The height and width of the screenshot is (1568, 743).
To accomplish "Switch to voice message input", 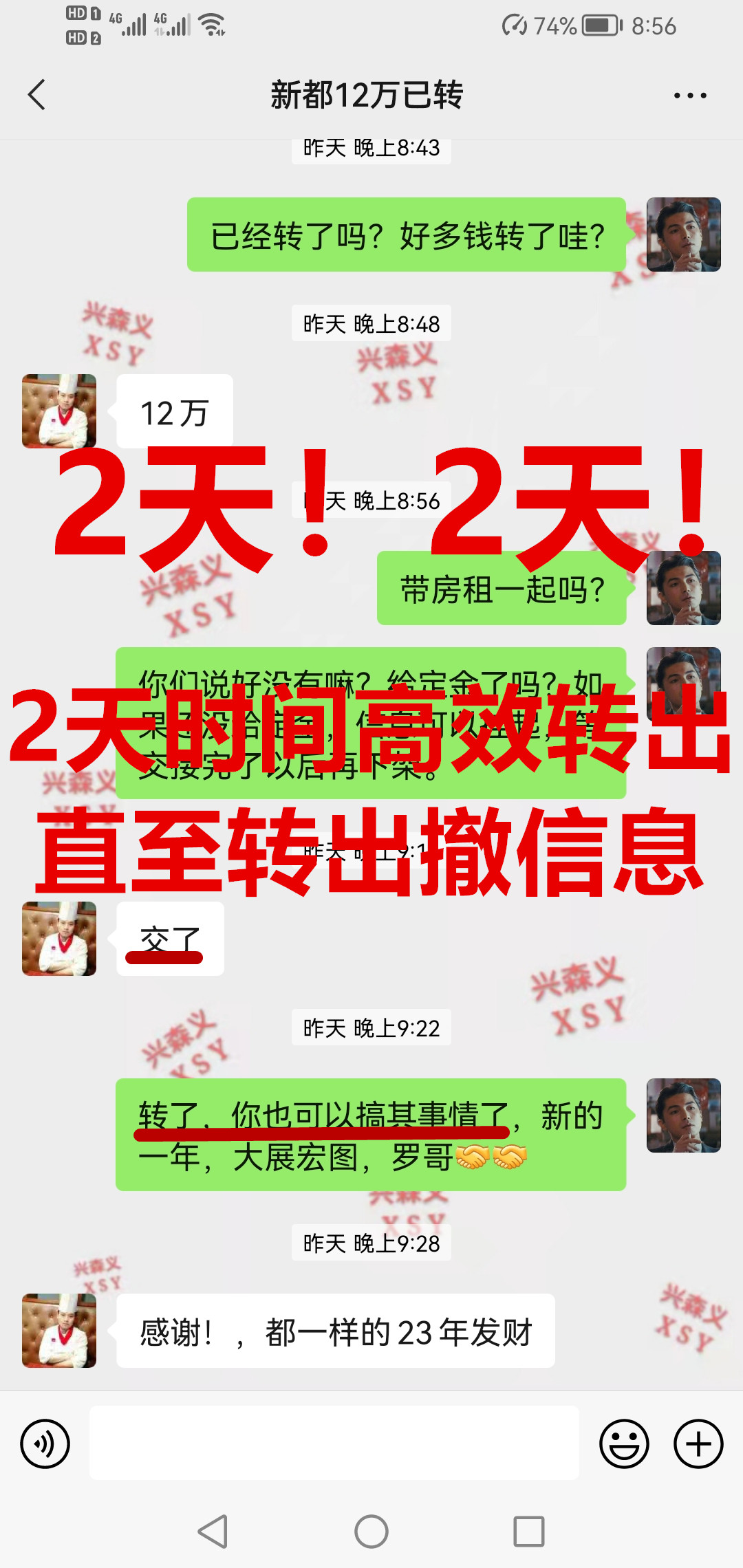I will [45, 1444].
